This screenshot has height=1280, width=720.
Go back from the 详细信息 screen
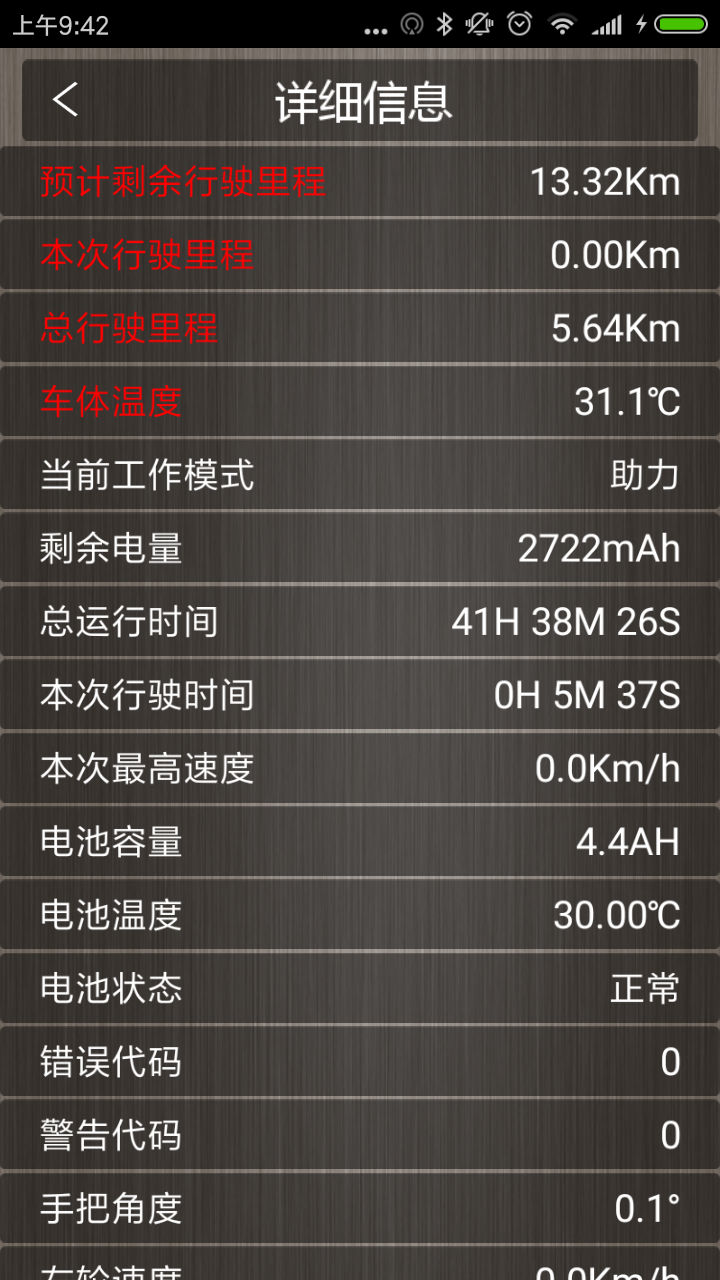tap(65, 100)
